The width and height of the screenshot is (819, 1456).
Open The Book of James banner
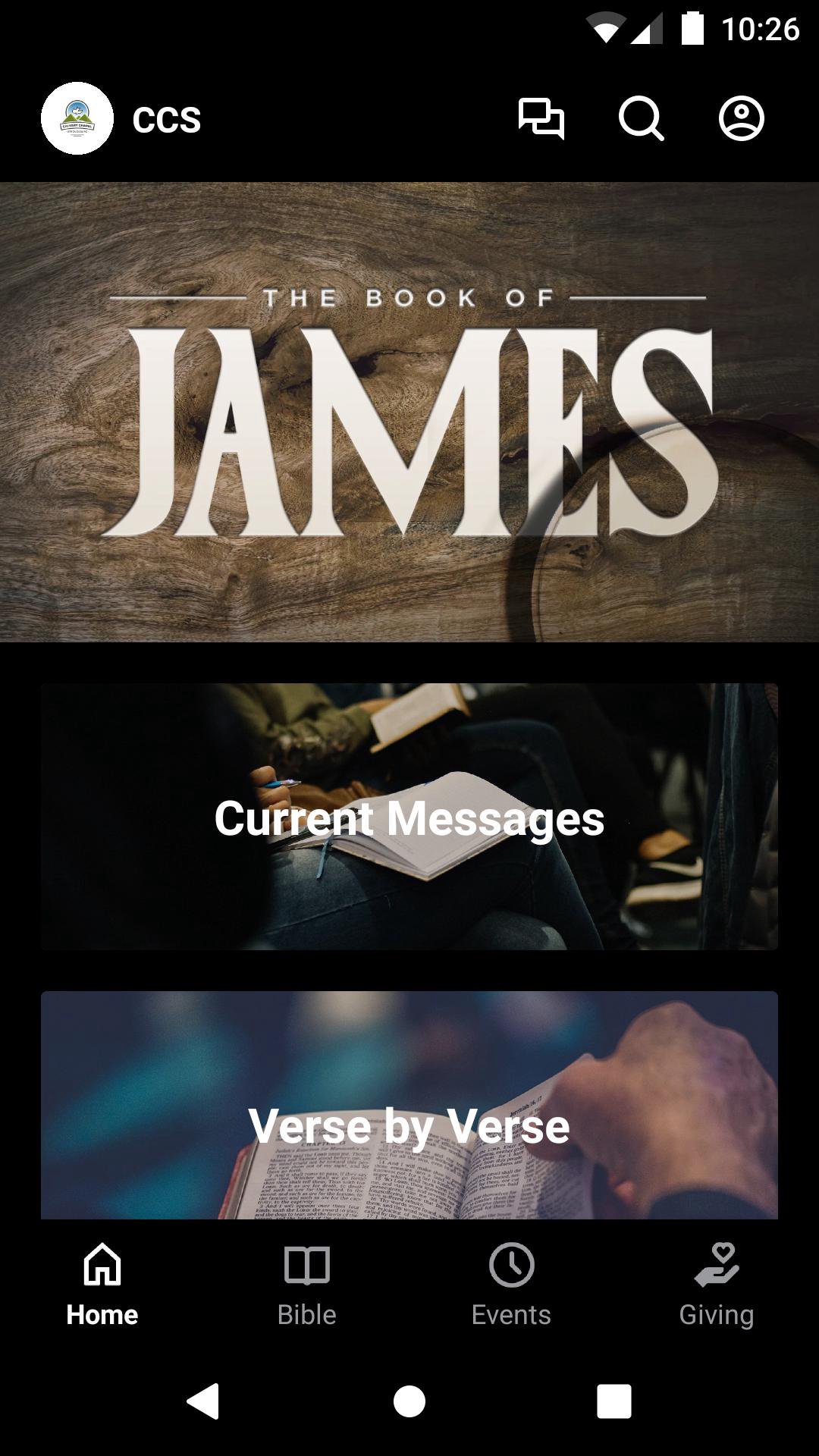pos(409,412)
